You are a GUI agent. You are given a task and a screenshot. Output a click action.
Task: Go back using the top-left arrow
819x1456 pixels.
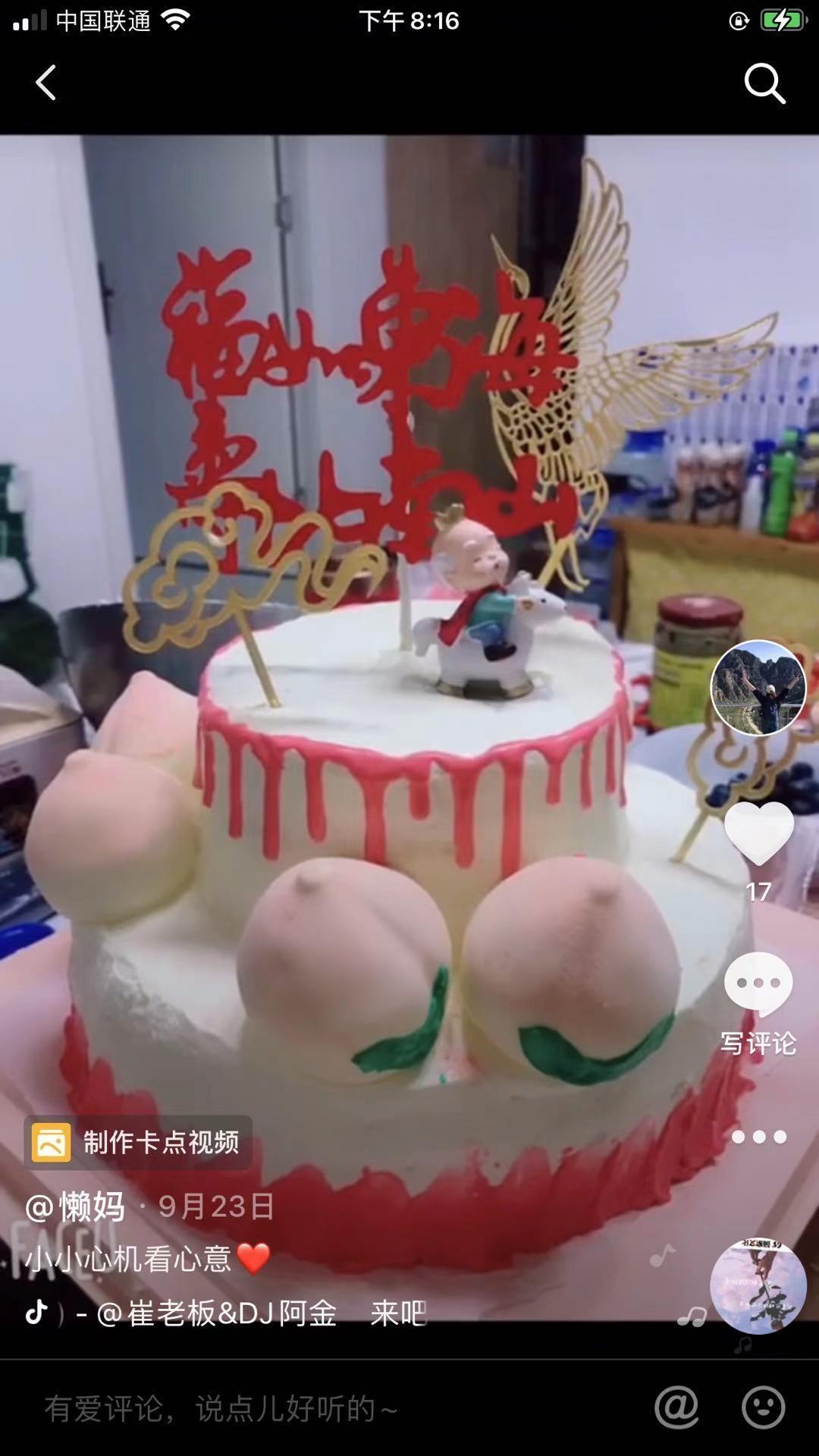point(46,83)
